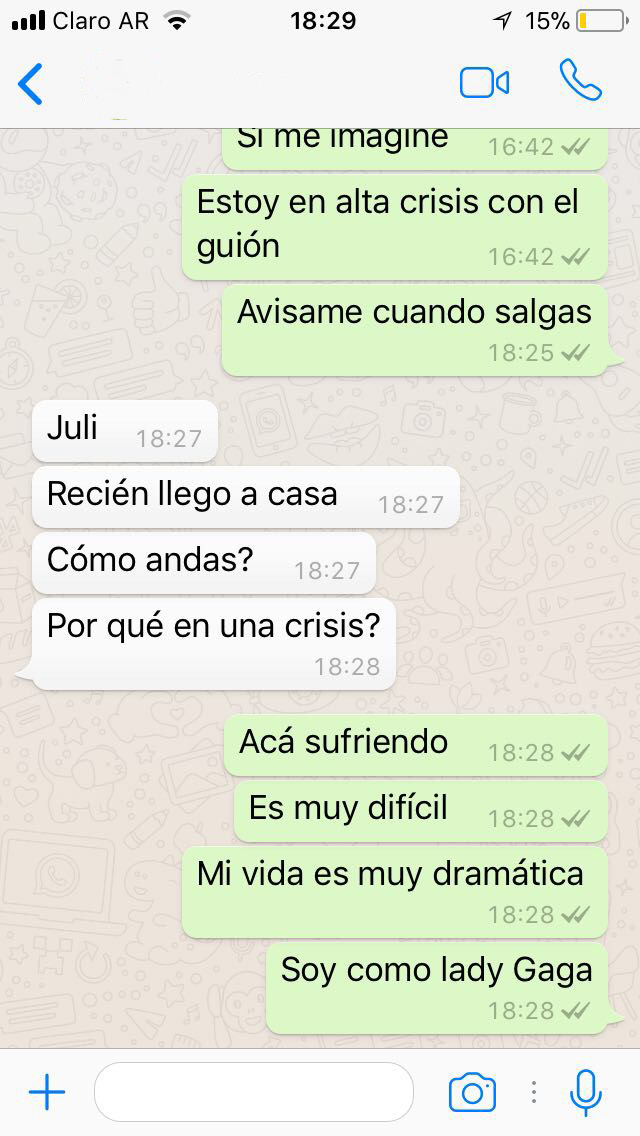This screenshot has width=640, height=1136.
Task: Start a voice call
Action: point(580,81)
